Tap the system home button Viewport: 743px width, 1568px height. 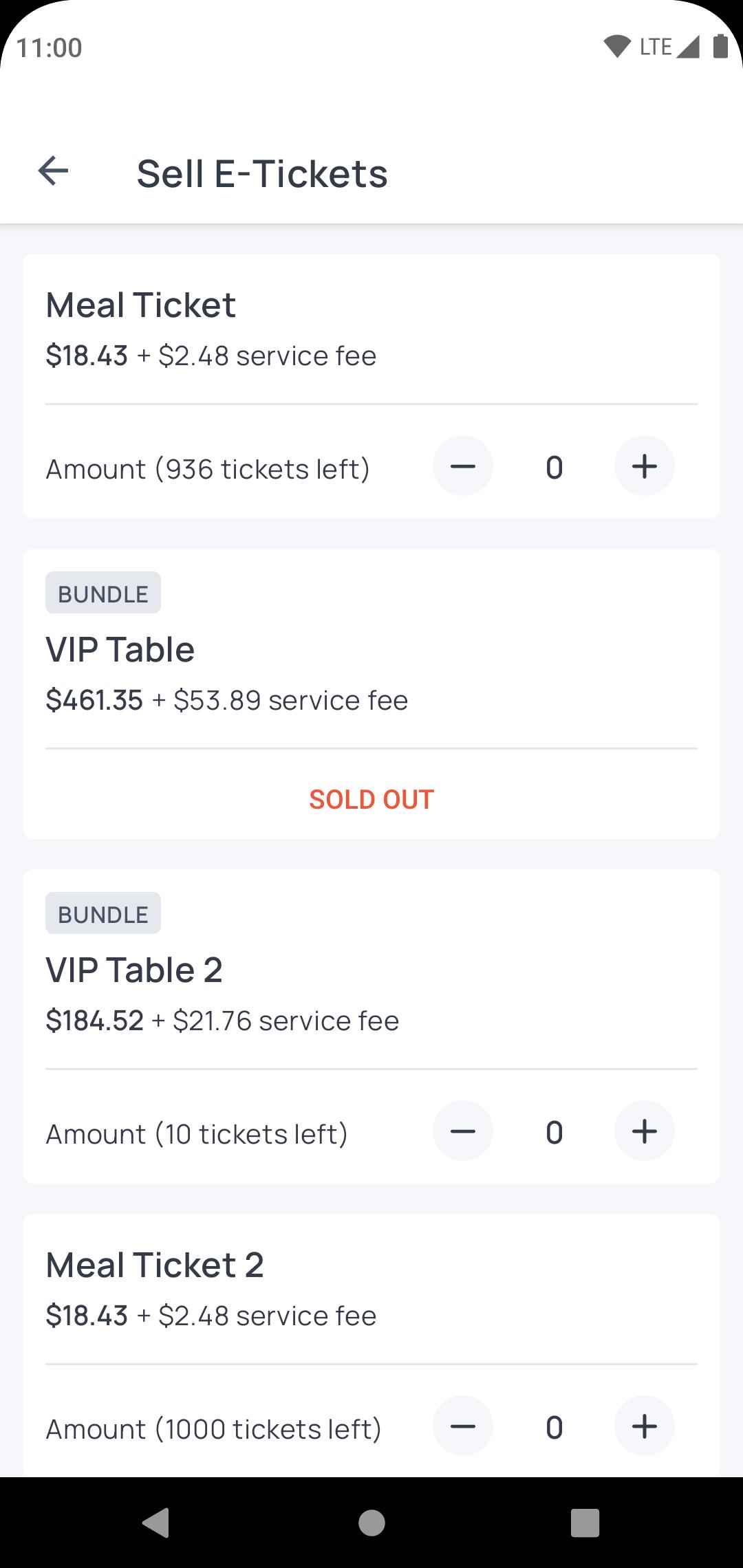(x=371, y=1523)
